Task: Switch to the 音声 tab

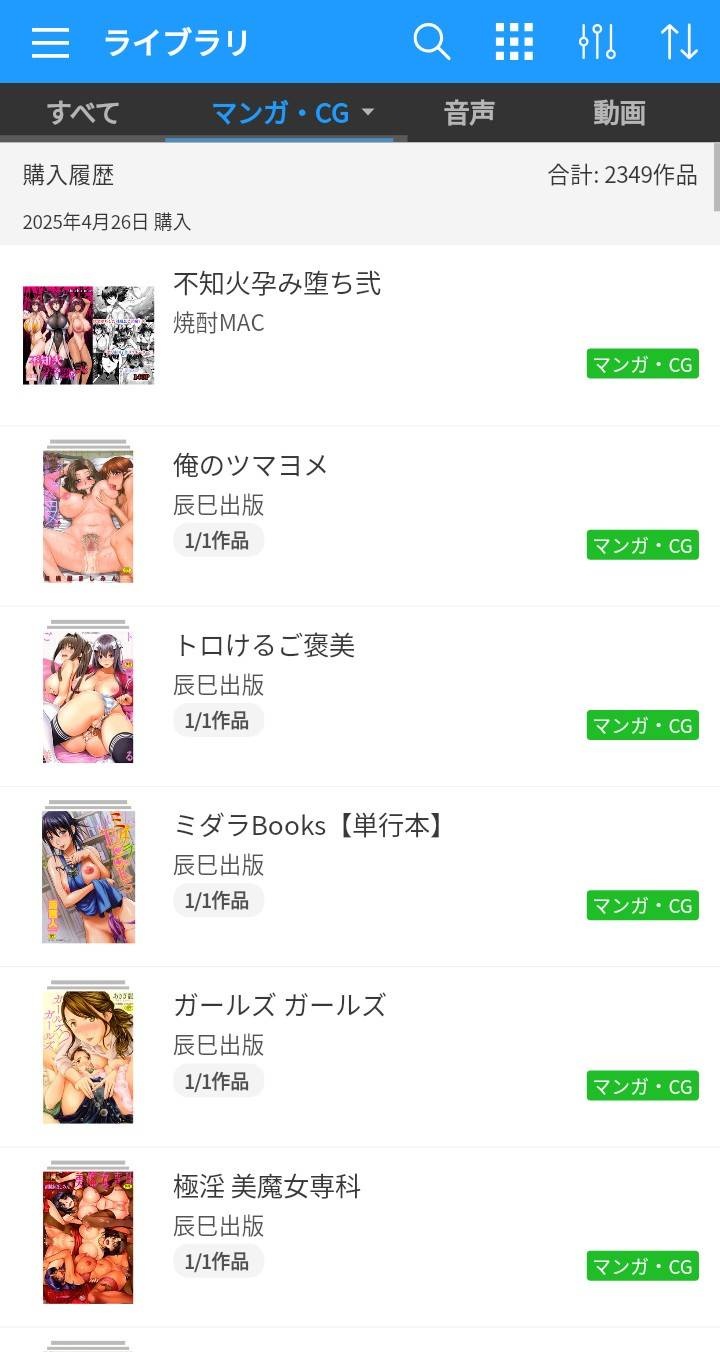Action: (469, 113)
